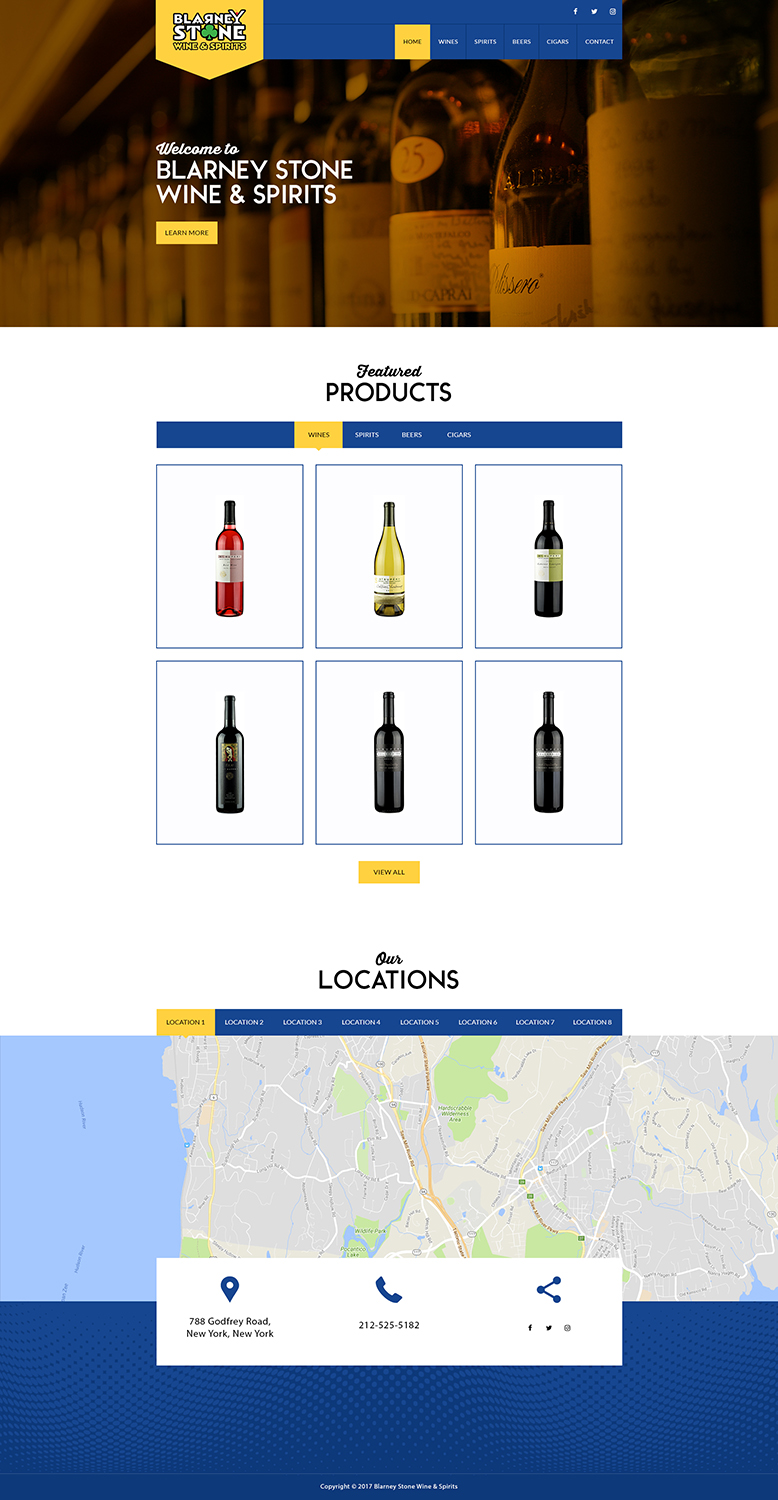Open Cigars in the top navigation
The height and width of the screenshot is (1500, 778).
click(558, 42)
